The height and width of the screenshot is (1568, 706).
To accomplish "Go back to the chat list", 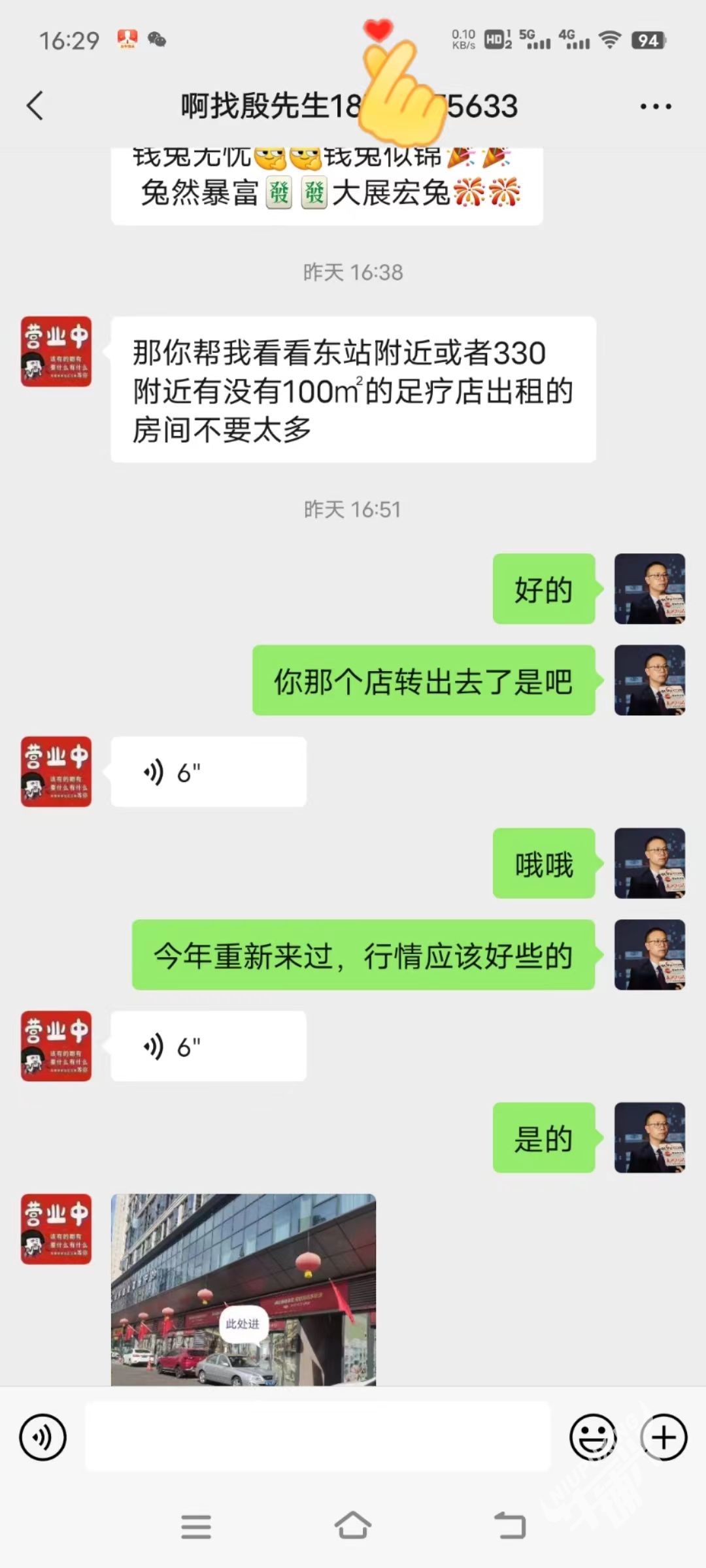I will (35, 106).
